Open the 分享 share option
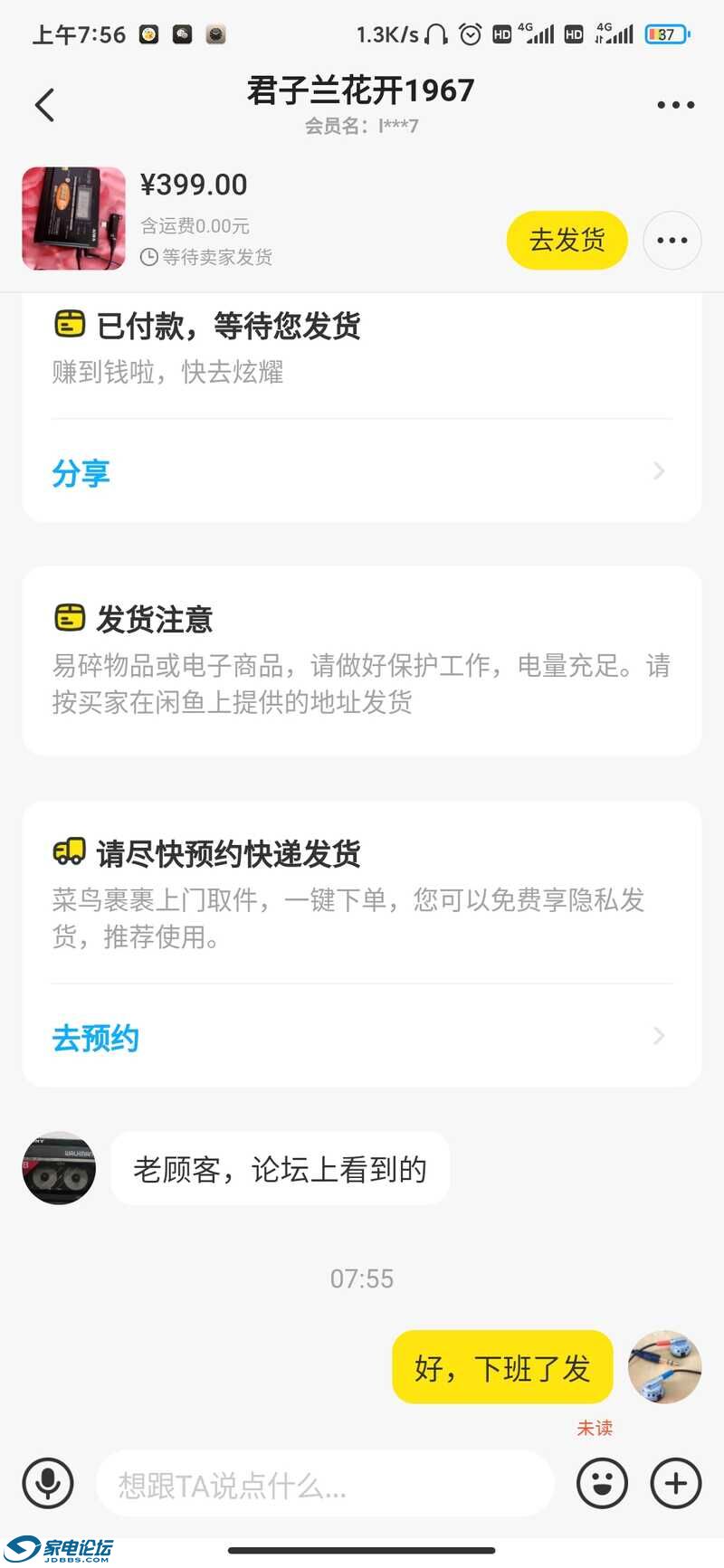Viewport: 724px width, 1568px height. [81, 472]
